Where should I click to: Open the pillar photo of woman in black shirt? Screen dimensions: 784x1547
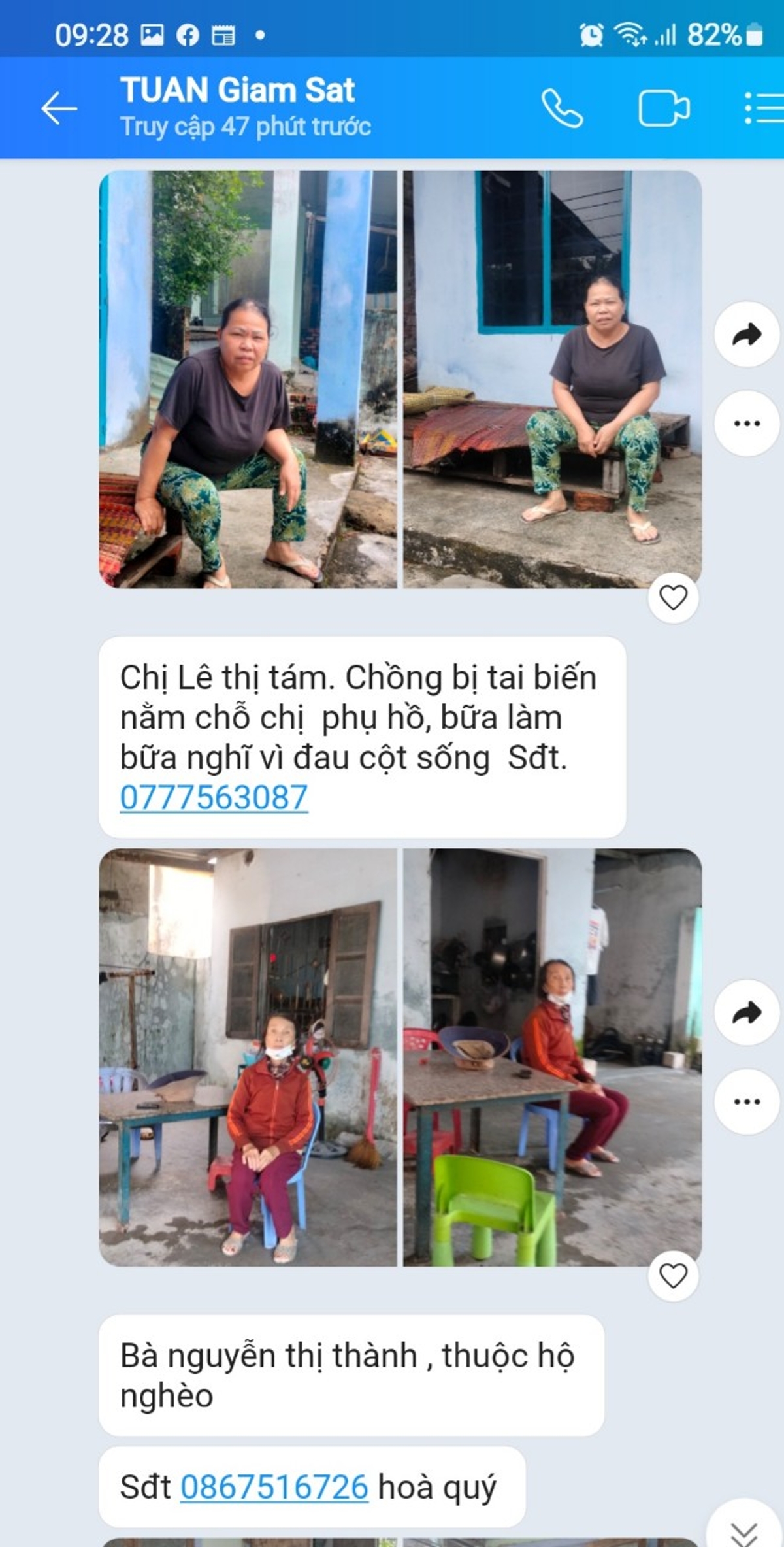pyautogui.click(x=248, y=379)
